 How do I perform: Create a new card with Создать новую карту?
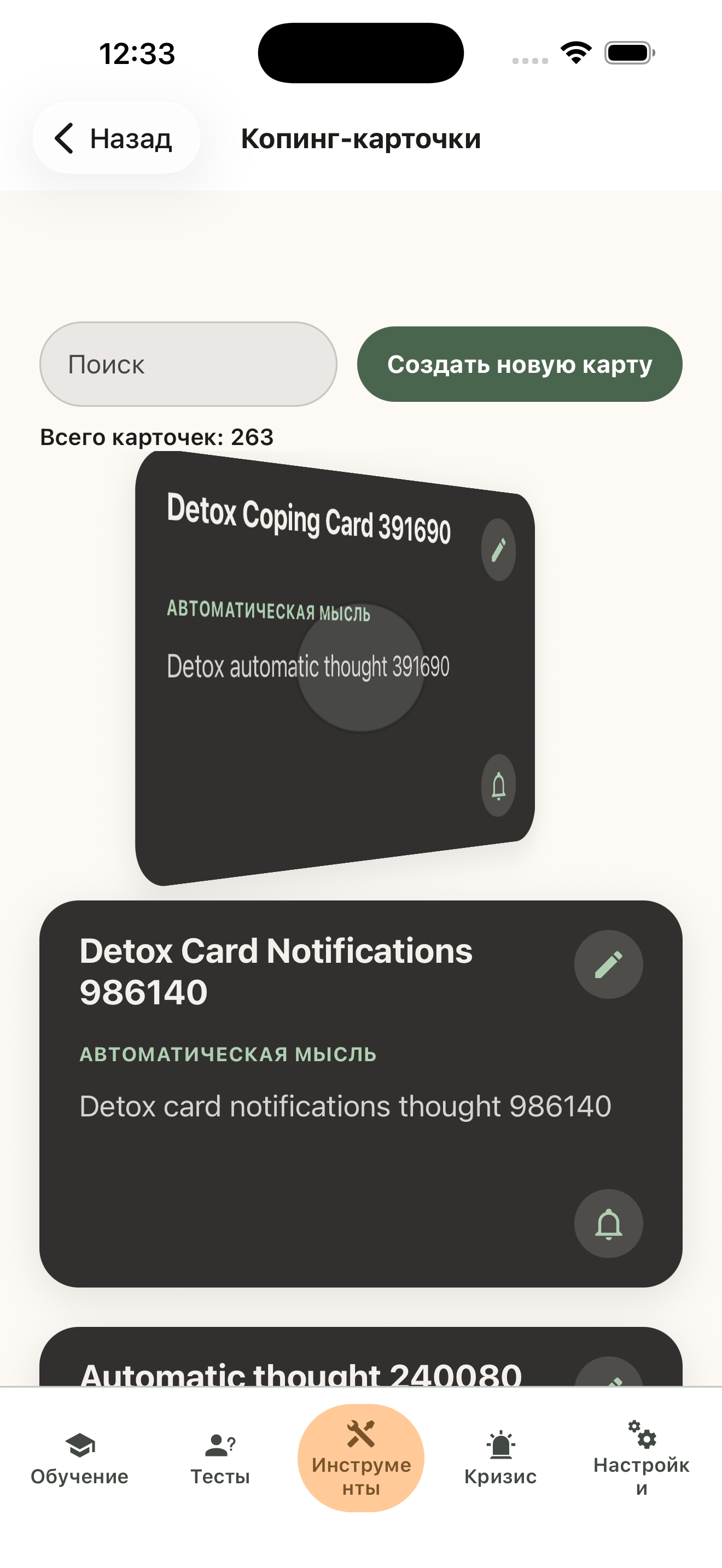click(x=519, y=364)
